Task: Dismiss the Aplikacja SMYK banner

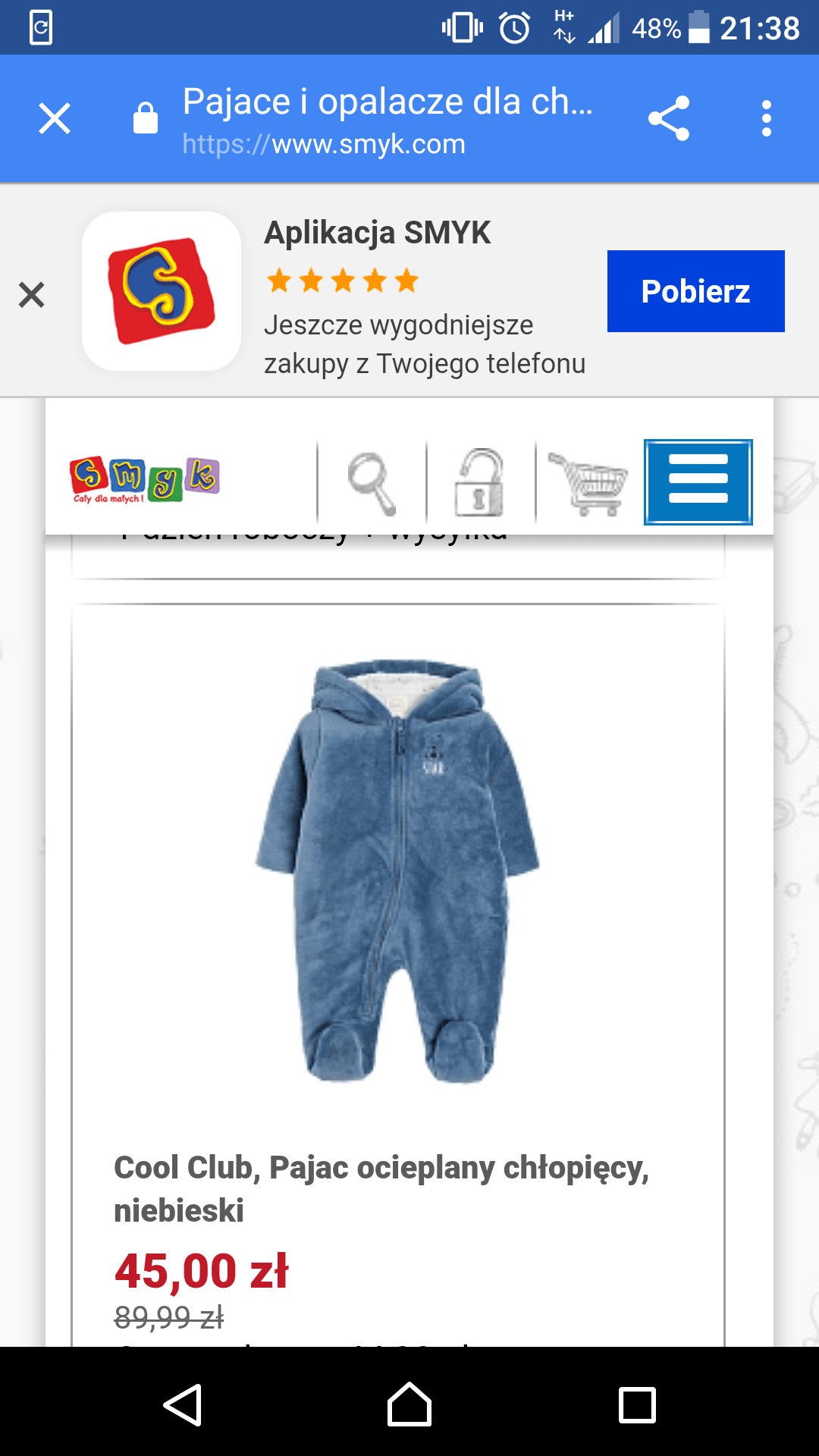Action: tap(31, 294)
